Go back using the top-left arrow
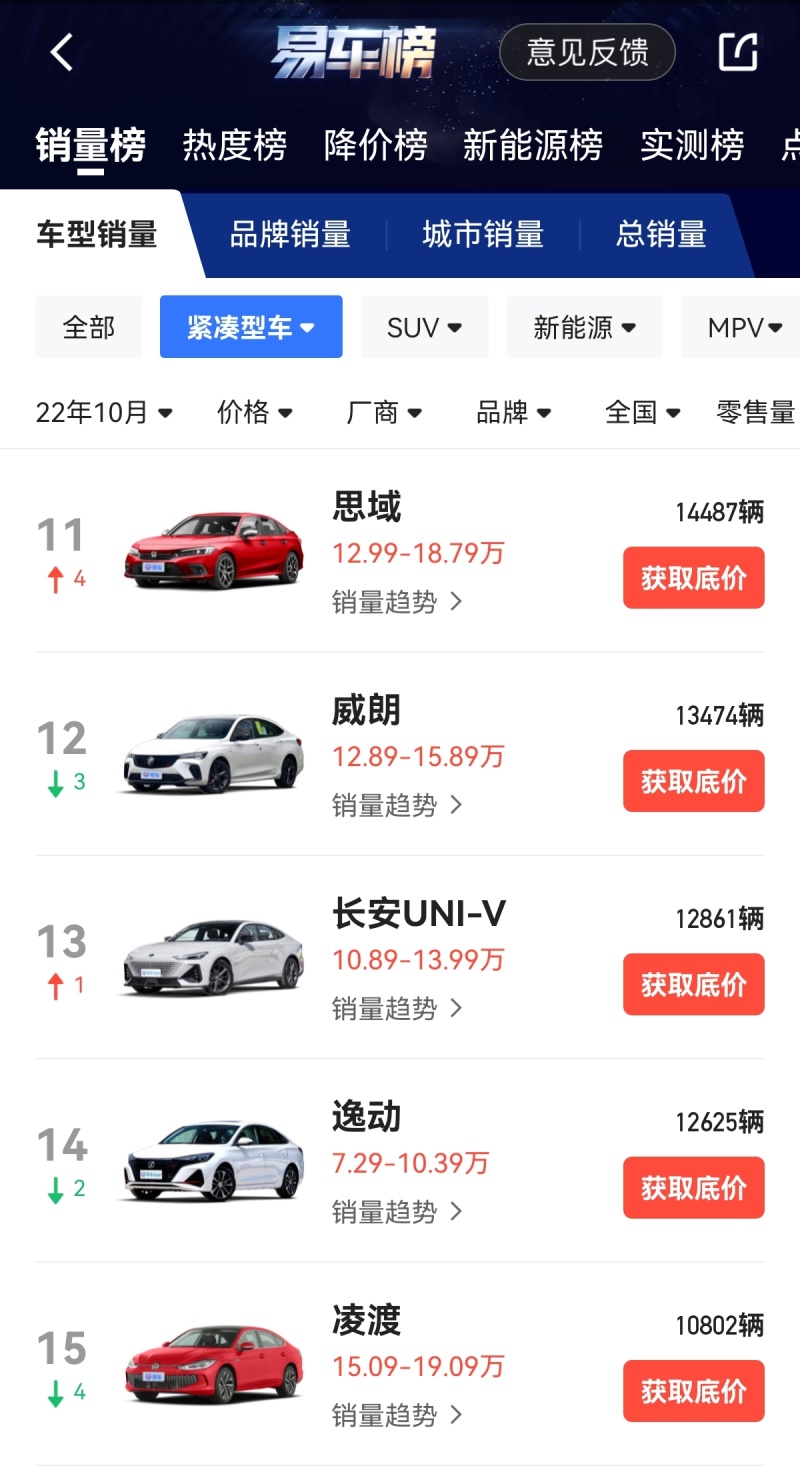This screenshot has height=1472, width=800. 62,52
